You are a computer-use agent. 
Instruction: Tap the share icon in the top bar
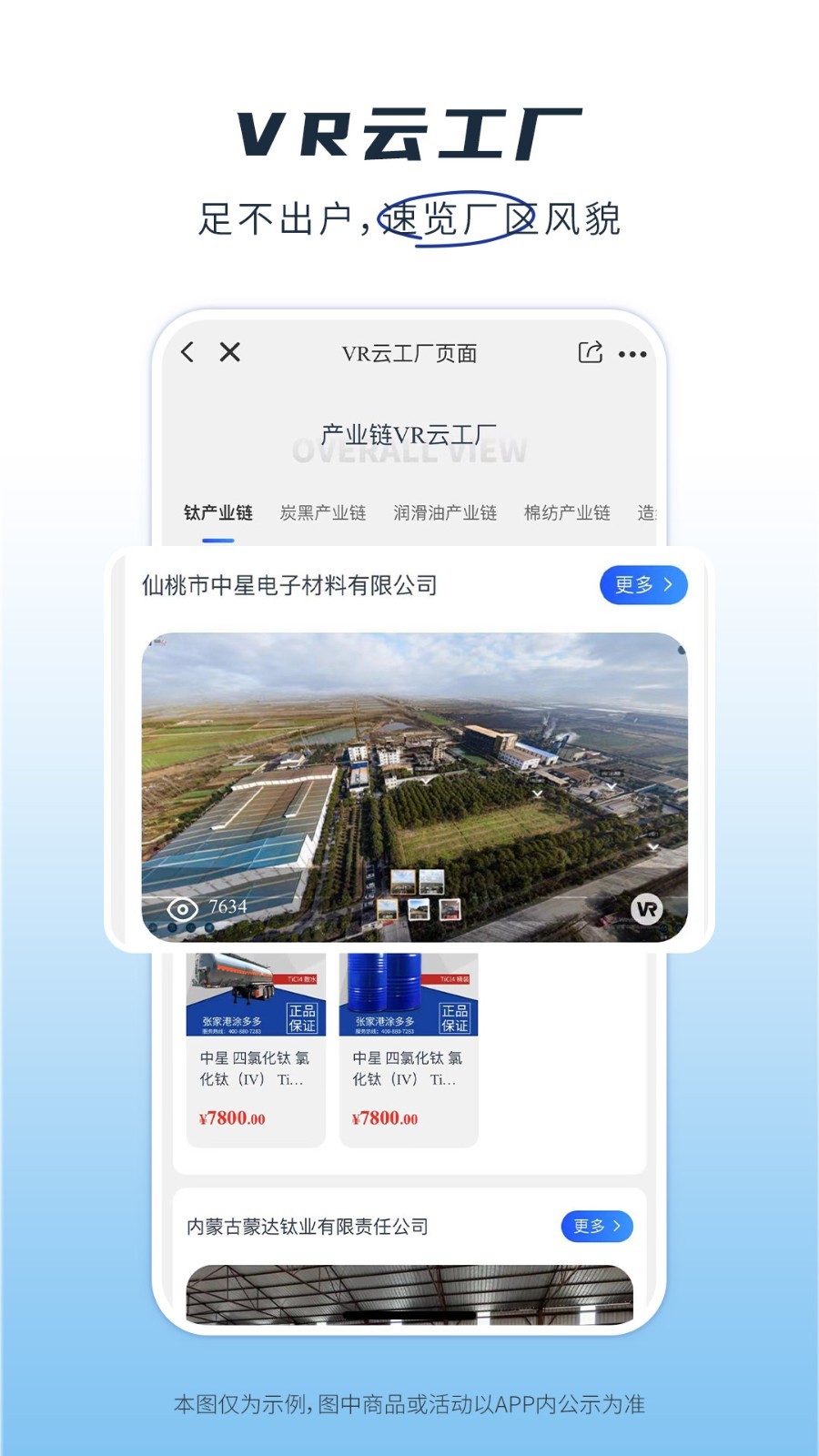[x=591, y=351]
